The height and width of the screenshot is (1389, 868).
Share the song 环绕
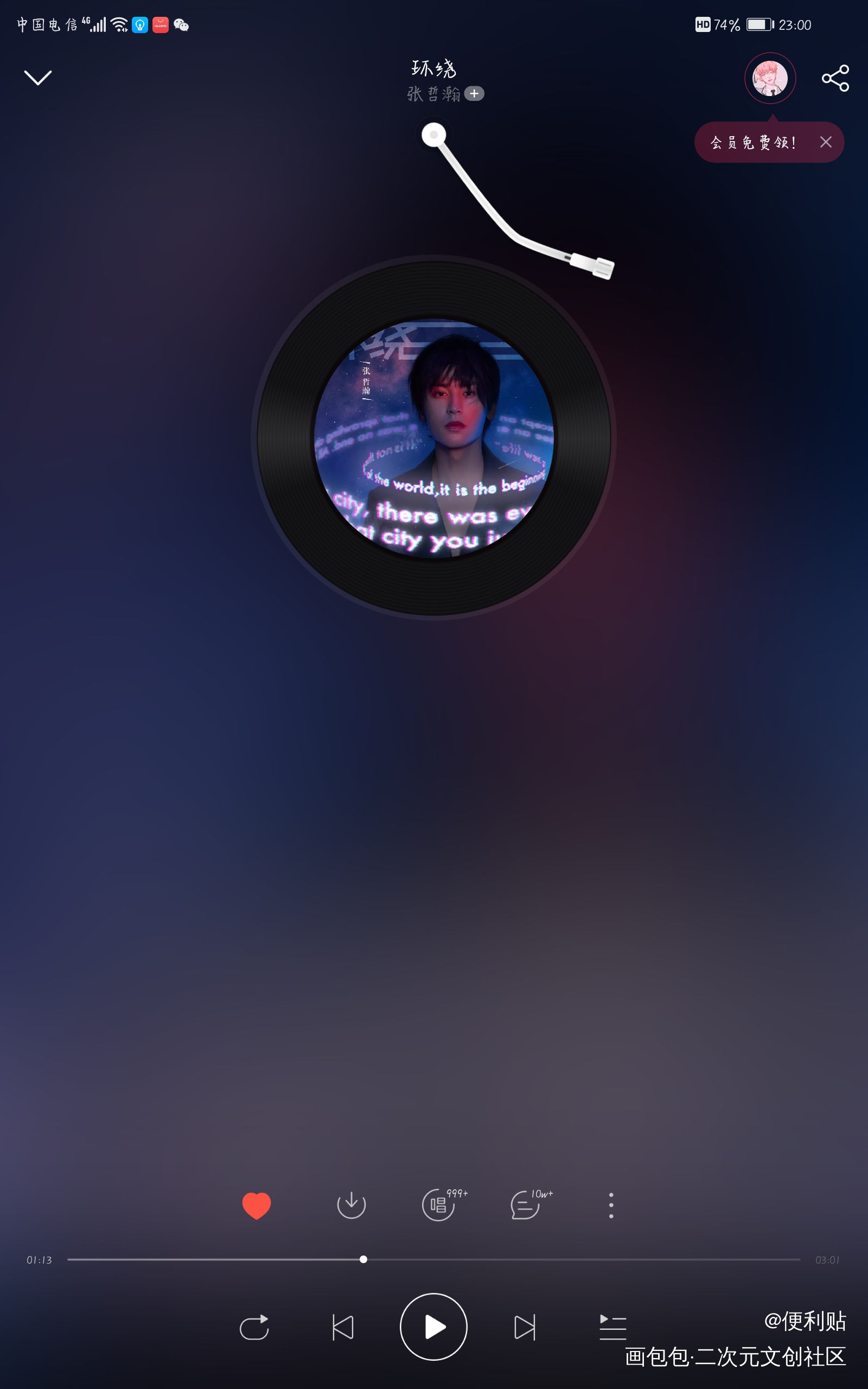coord(835,78)
